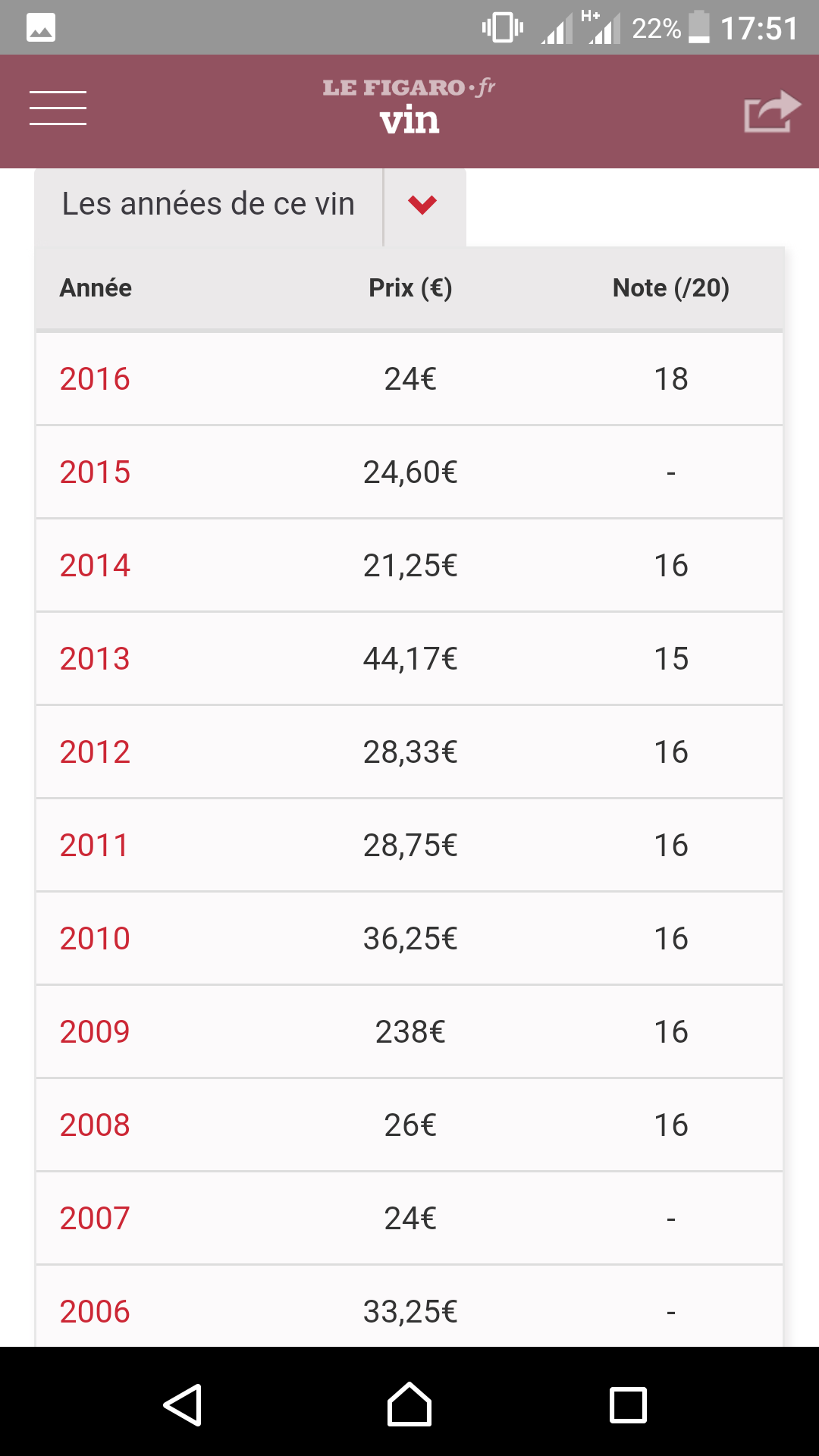Select the 2014 vintage link

tap(95, 566)
